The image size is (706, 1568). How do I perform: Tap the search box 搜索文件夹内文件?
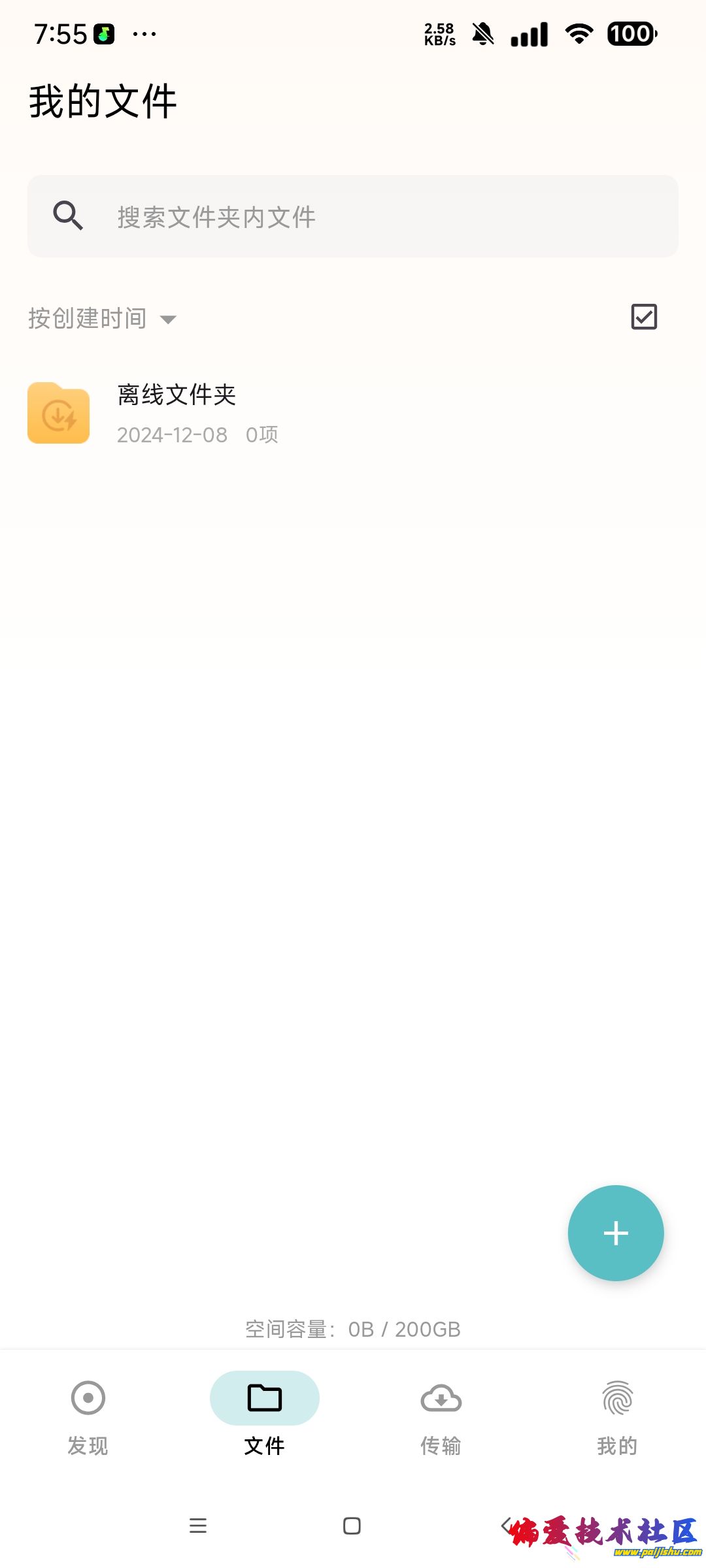353,216
